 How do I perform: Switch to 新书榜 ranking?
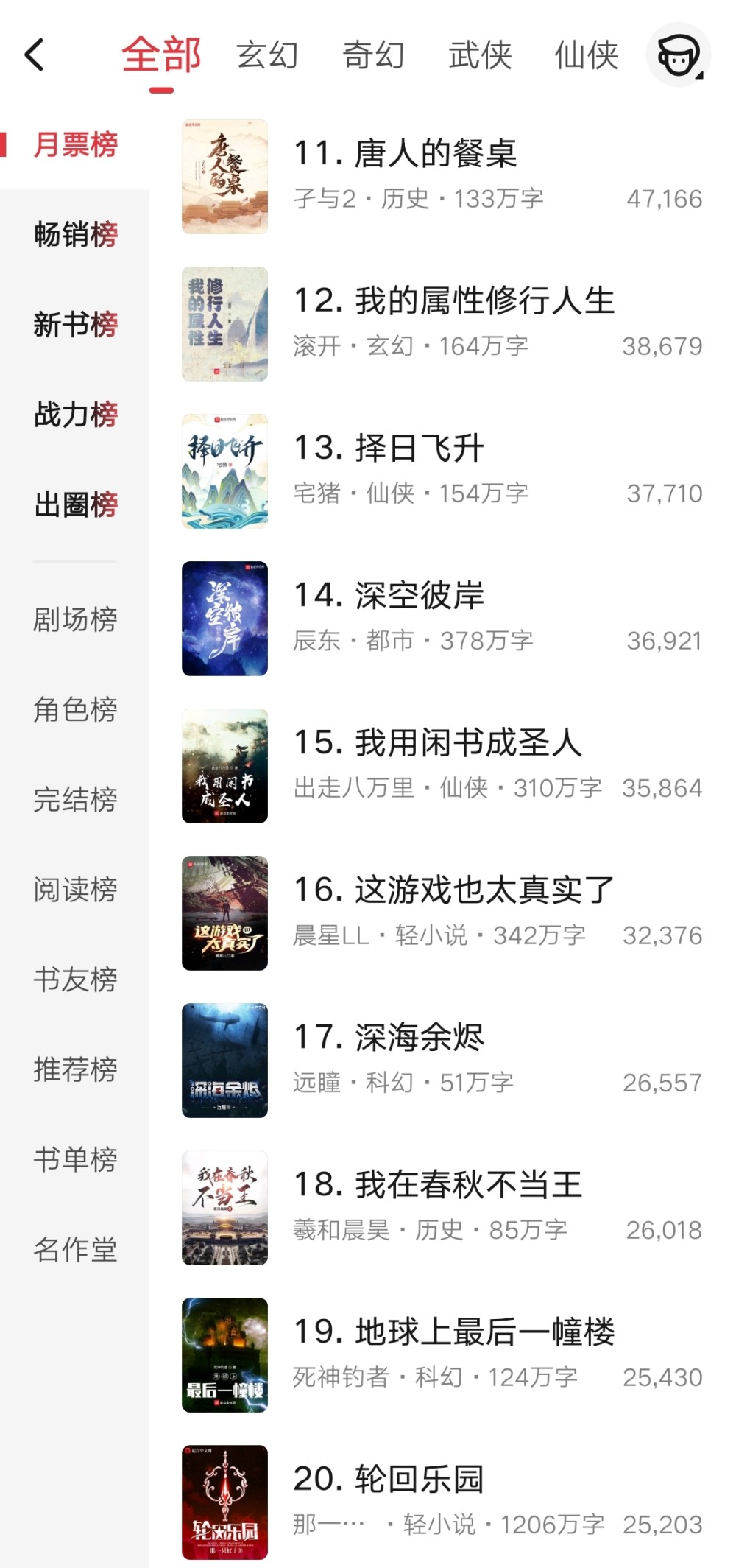click(75, 325)
